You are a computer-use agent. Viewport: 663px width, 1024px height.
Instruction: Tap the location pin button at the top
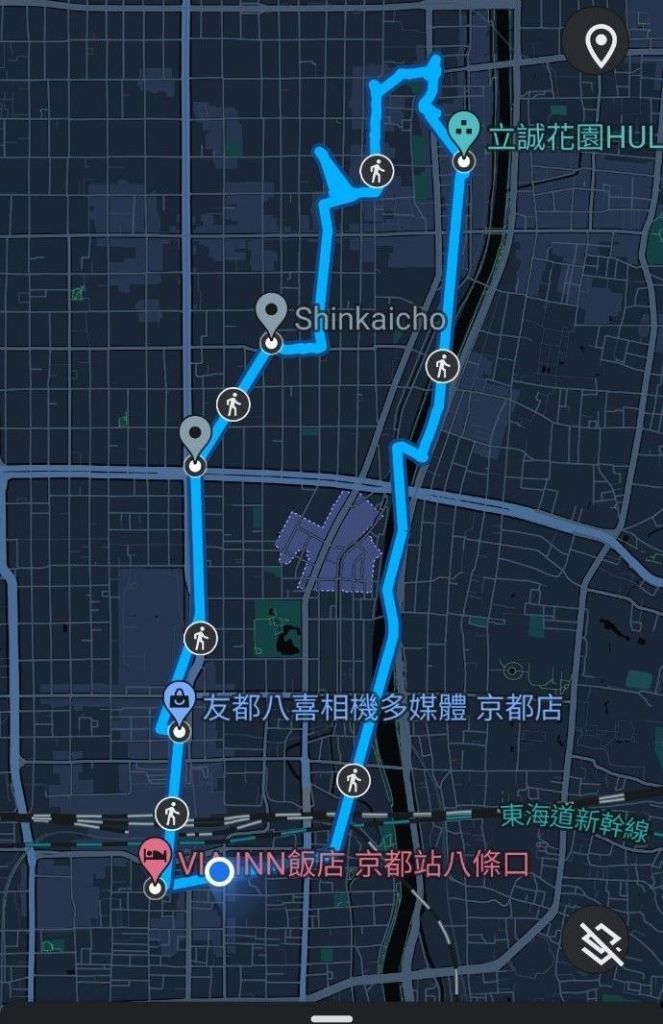coord(600,46)
